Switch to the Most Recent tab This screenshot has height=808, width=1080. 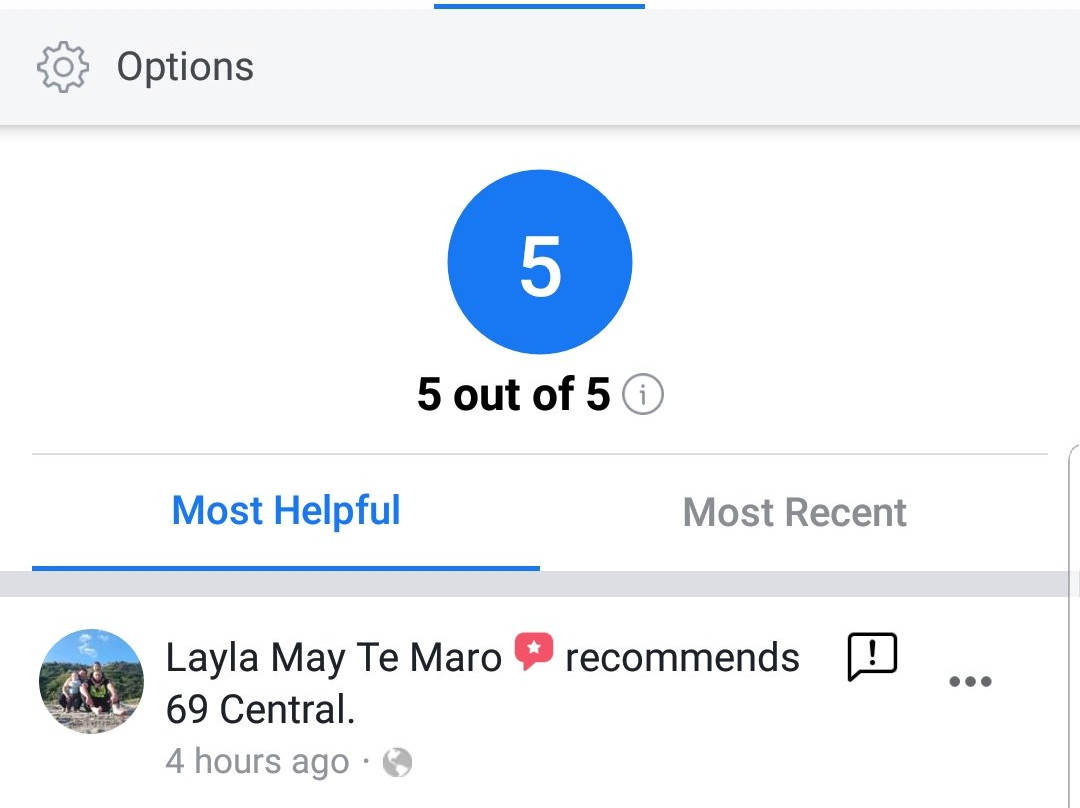794,513
